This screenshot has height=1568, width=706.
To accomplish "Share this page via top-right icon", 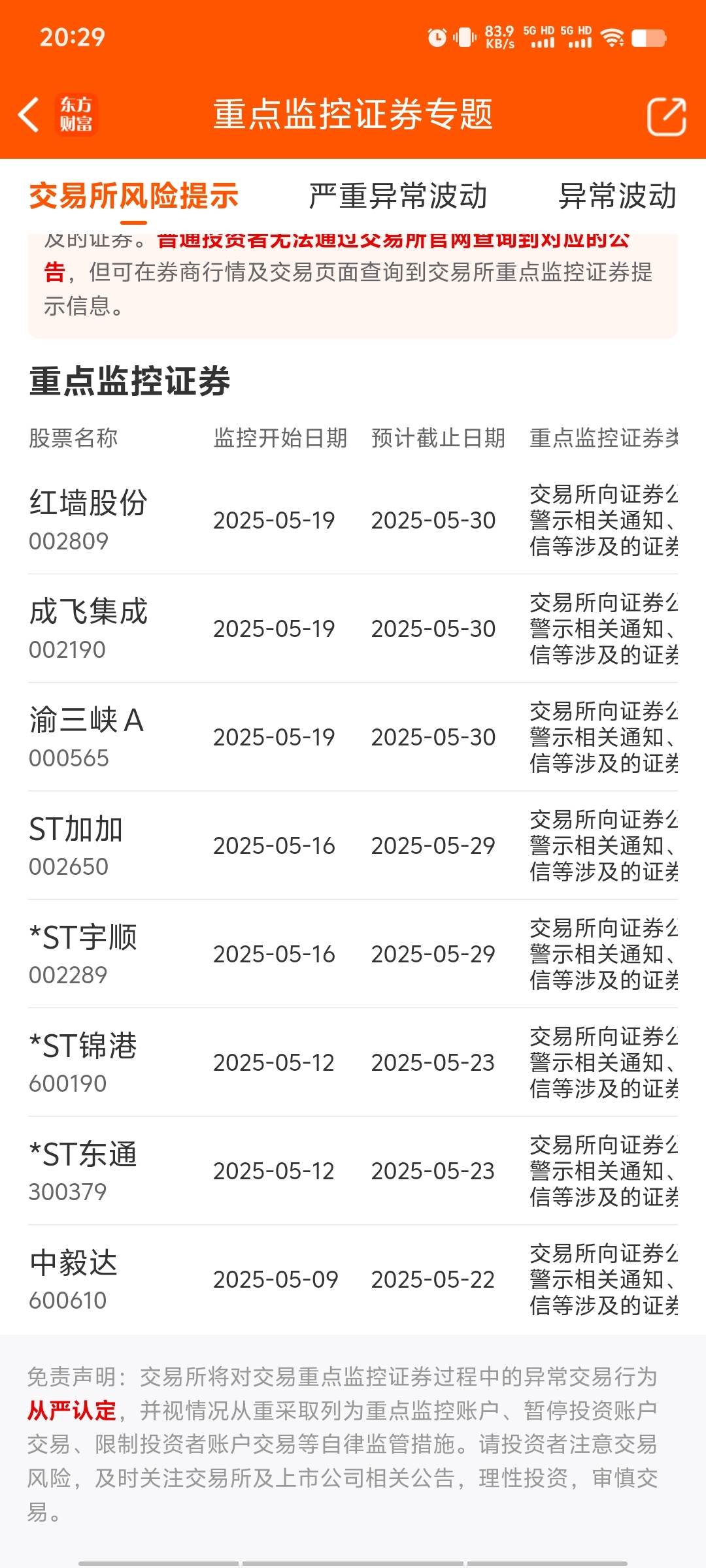I will [666, 116].
